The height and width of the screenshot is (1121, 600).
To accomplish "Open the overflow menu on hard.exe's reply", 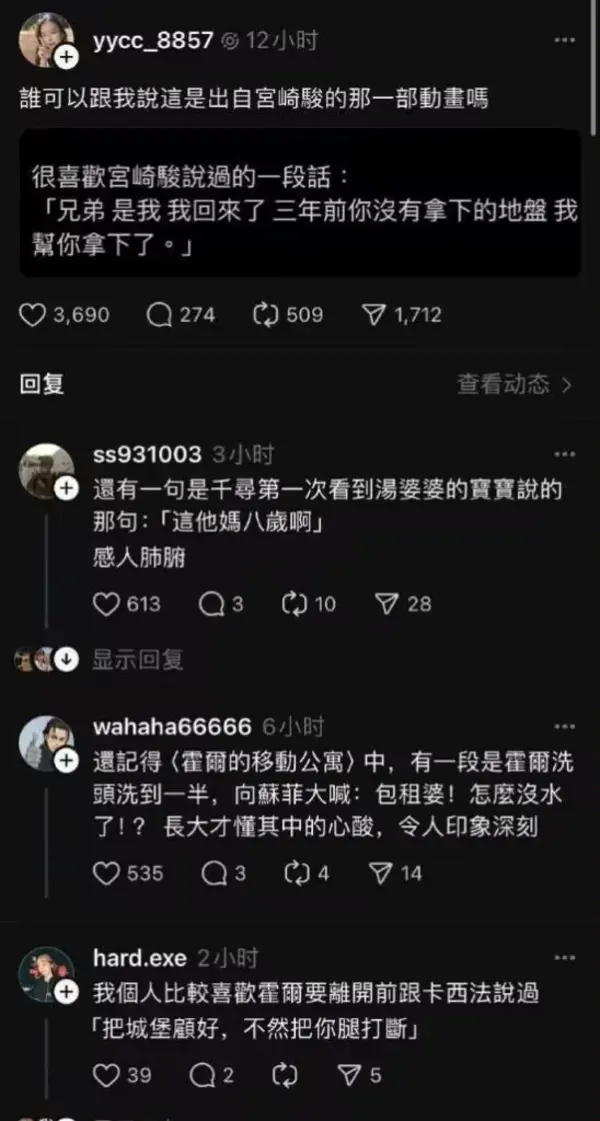I will coord(564,957).
